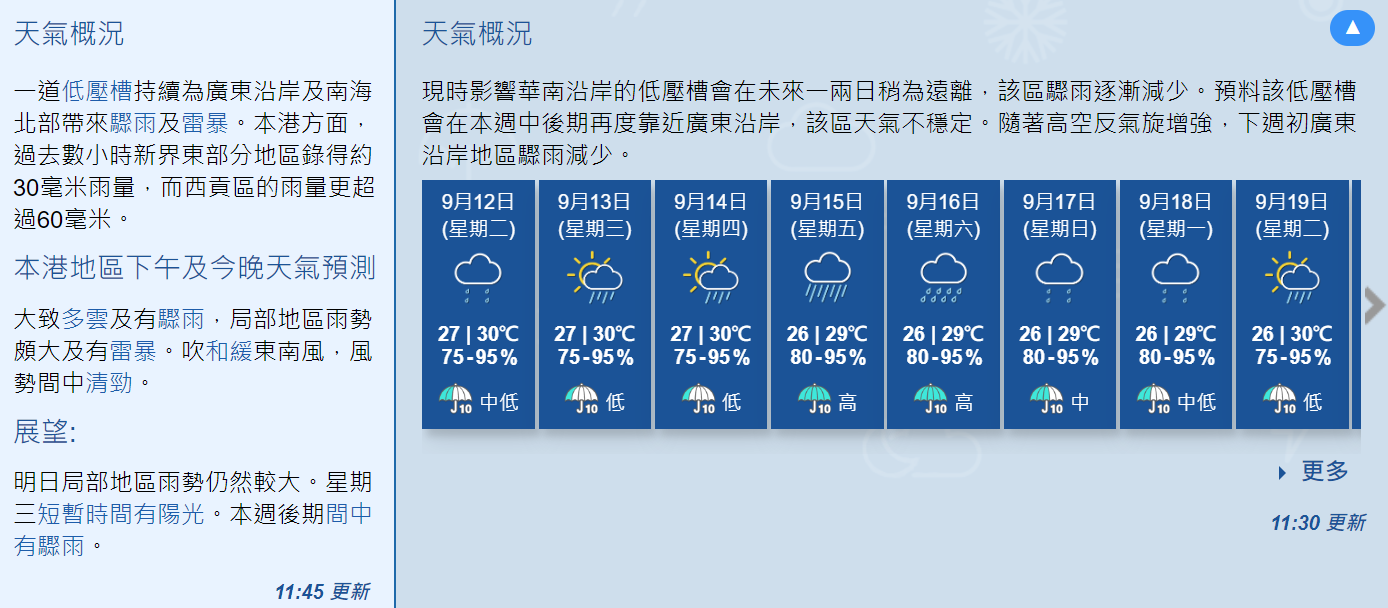Open the 低壓槽 link in the weather overview
This screenshot has width=1388, height=608.
pyautogui.click(x=97, y=92)
